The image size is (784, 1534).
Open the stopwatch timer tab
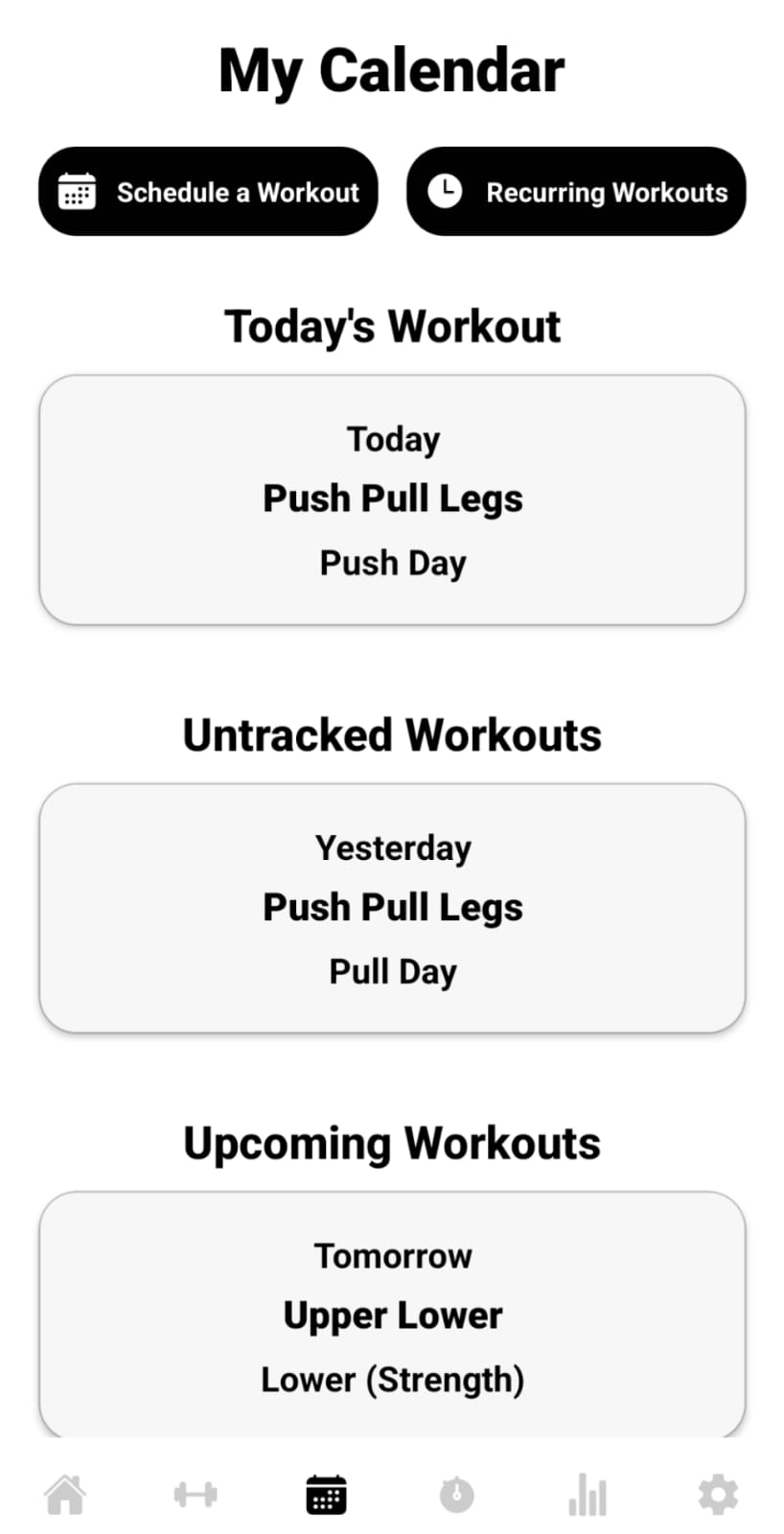(456, 1494)
